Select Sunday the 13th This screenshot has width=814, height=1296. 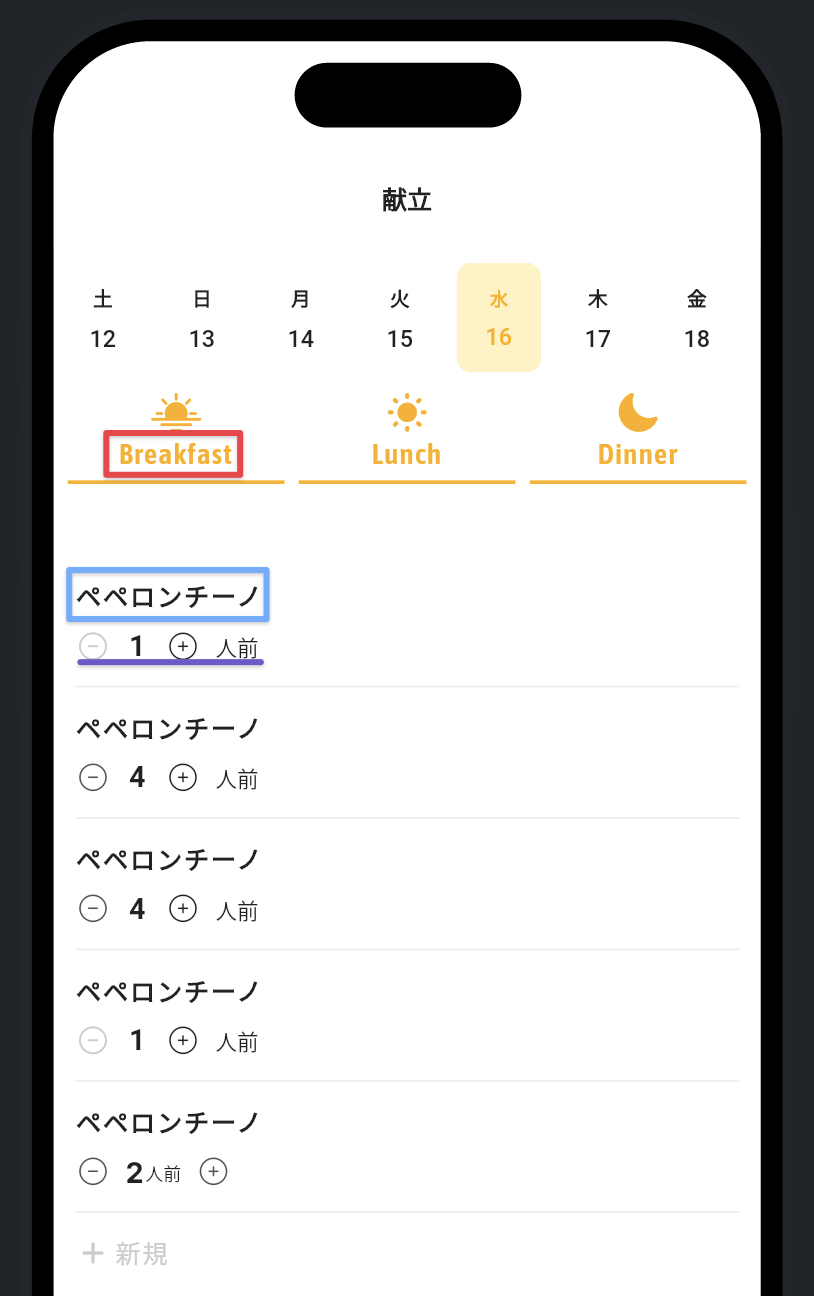coord(202,319)
